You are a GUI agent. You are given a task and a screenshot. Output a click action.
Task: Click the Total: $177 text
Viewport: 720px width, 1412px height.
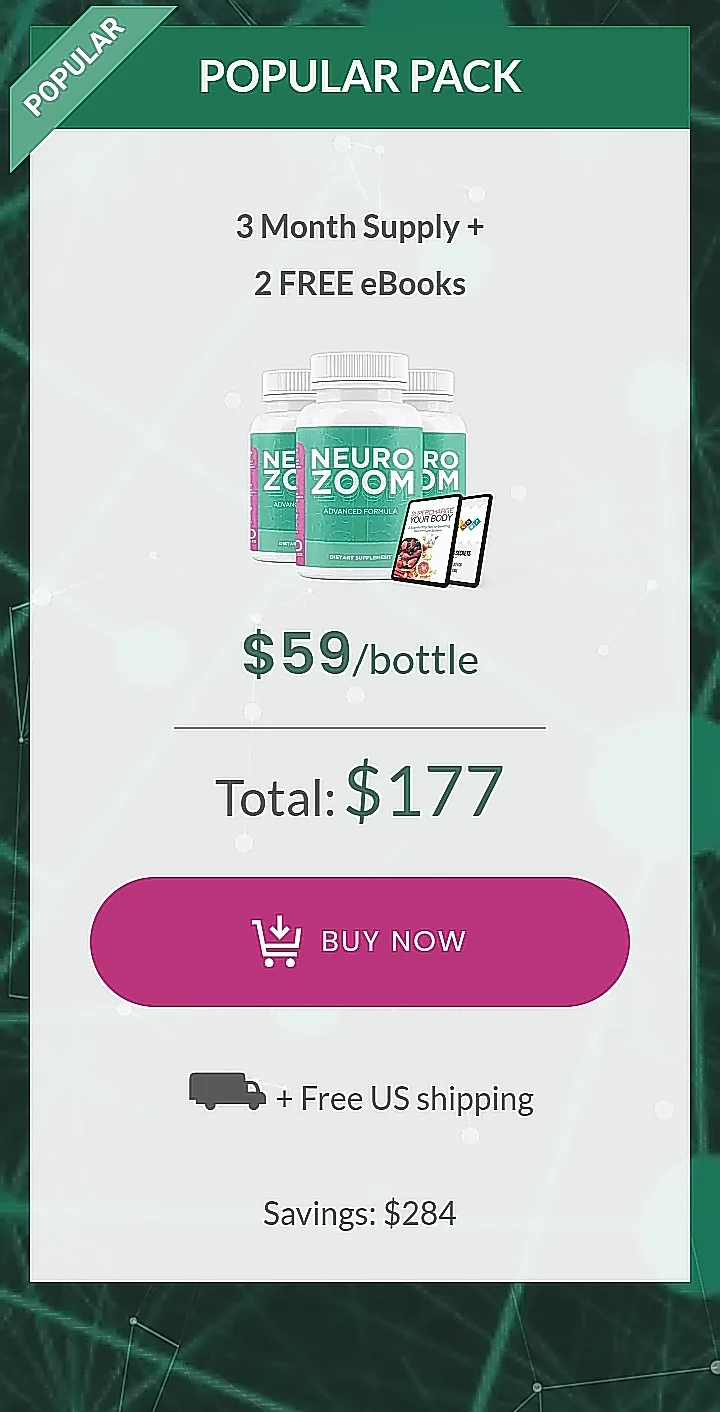[360, 792]
